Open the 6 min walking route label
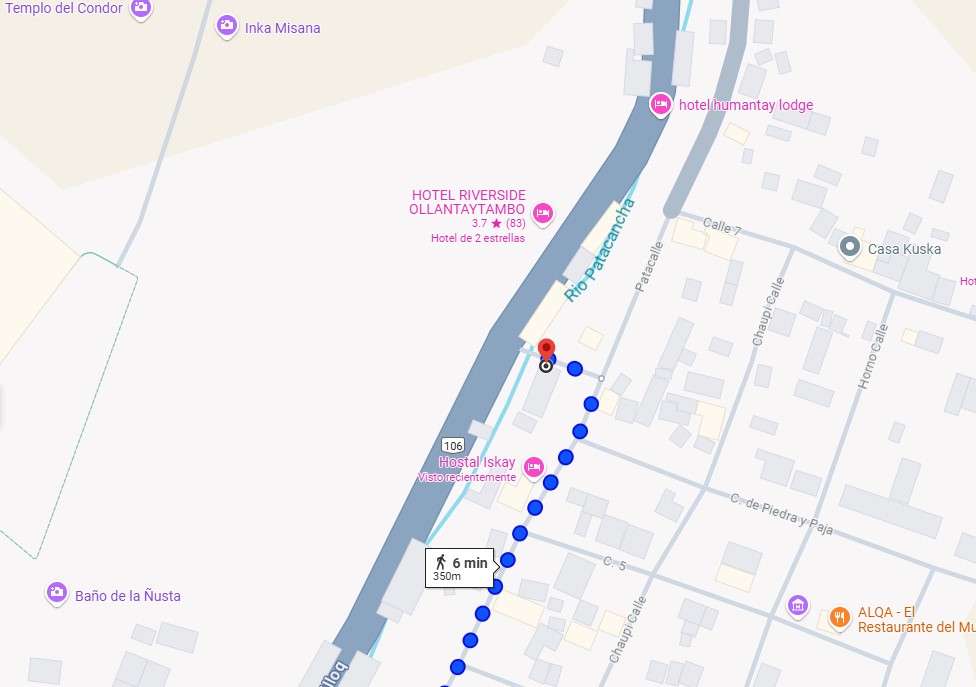Viewport: 976px width, 687px height. point(460,568)
